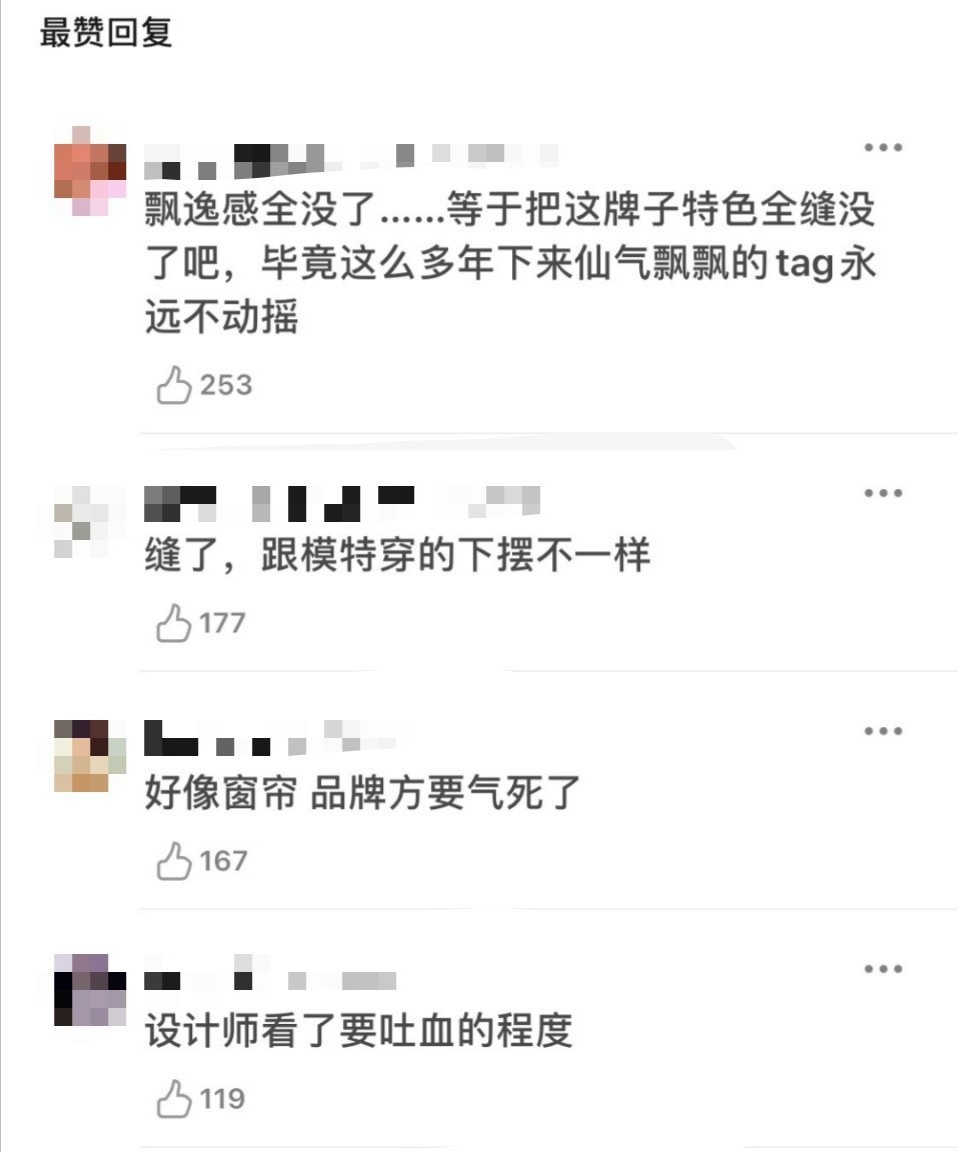Like the comment 缝了，跟模特穿的下摆不一样
Image resolution: width=958 pixels, height=1152 pixels.
(x=173, y=623)
